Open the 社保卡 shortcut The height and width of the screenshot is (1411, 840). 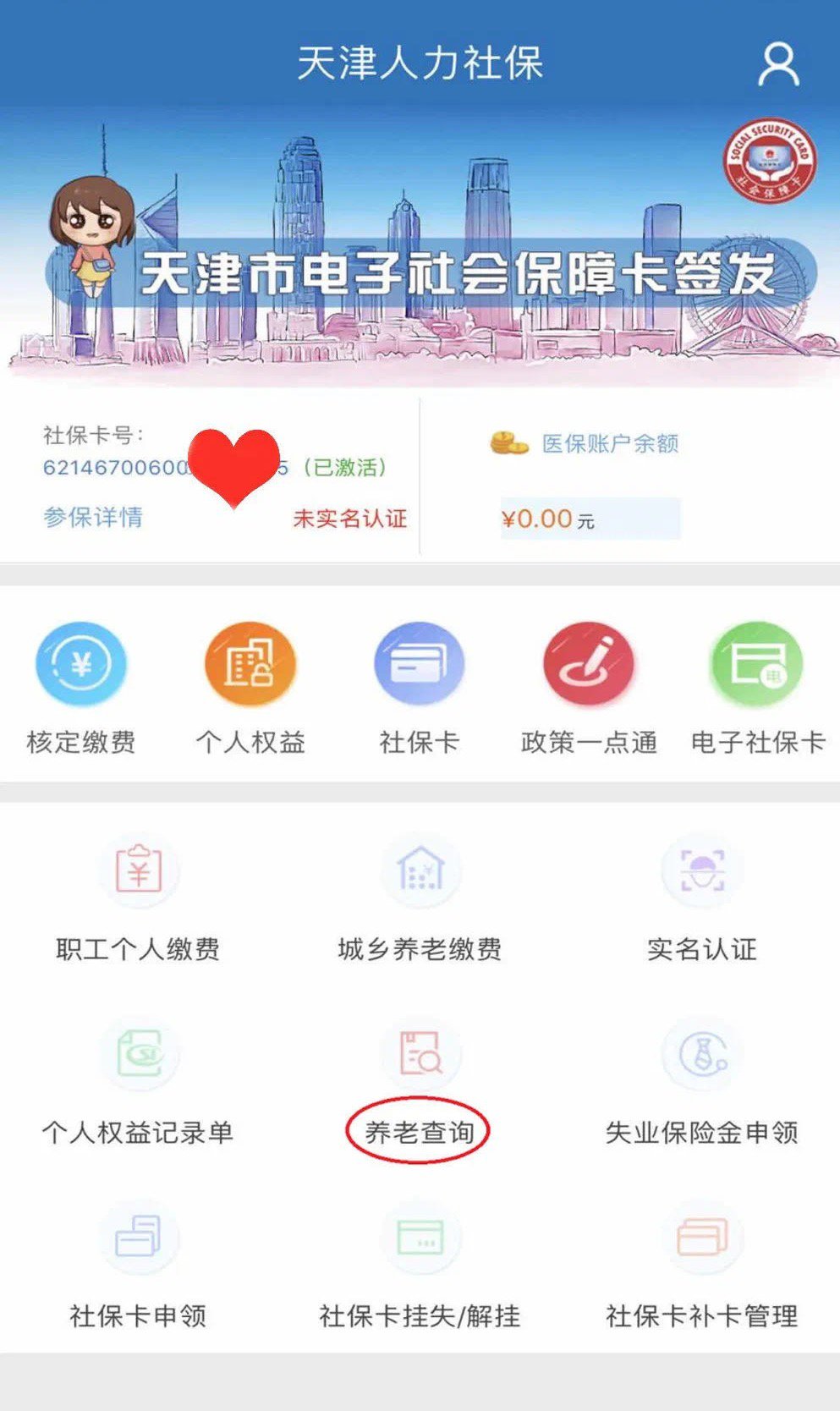tap(420, 687)
